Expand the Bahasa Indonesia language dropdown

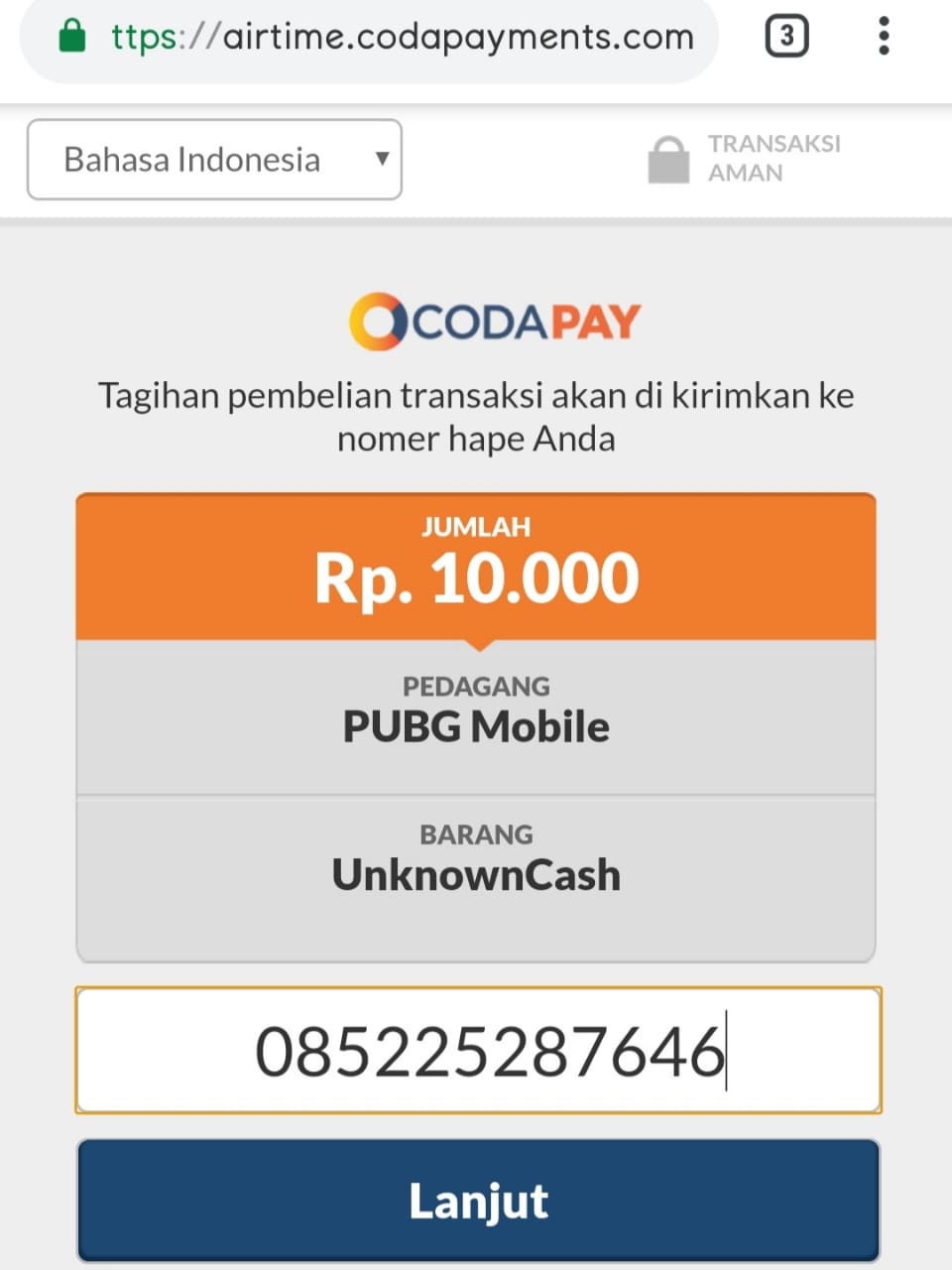click(x=214, y=160)
